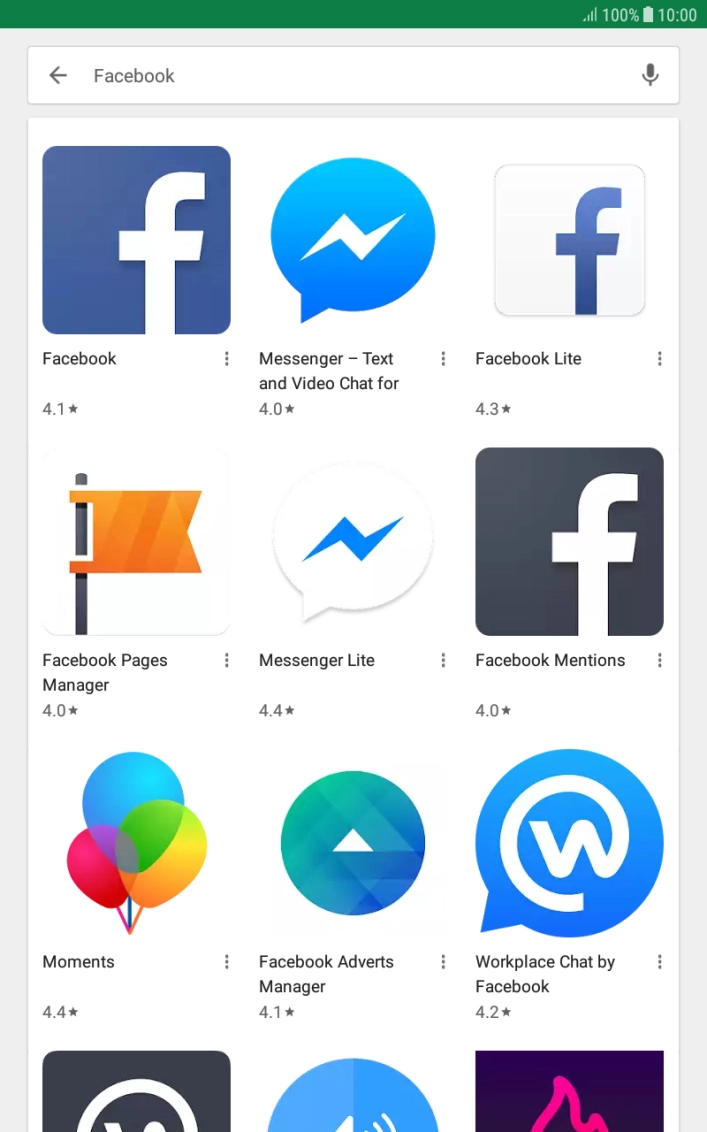This screenshot has width=707, height=1132.
Task: Open overflow menu for Moments
Action: 227,962
